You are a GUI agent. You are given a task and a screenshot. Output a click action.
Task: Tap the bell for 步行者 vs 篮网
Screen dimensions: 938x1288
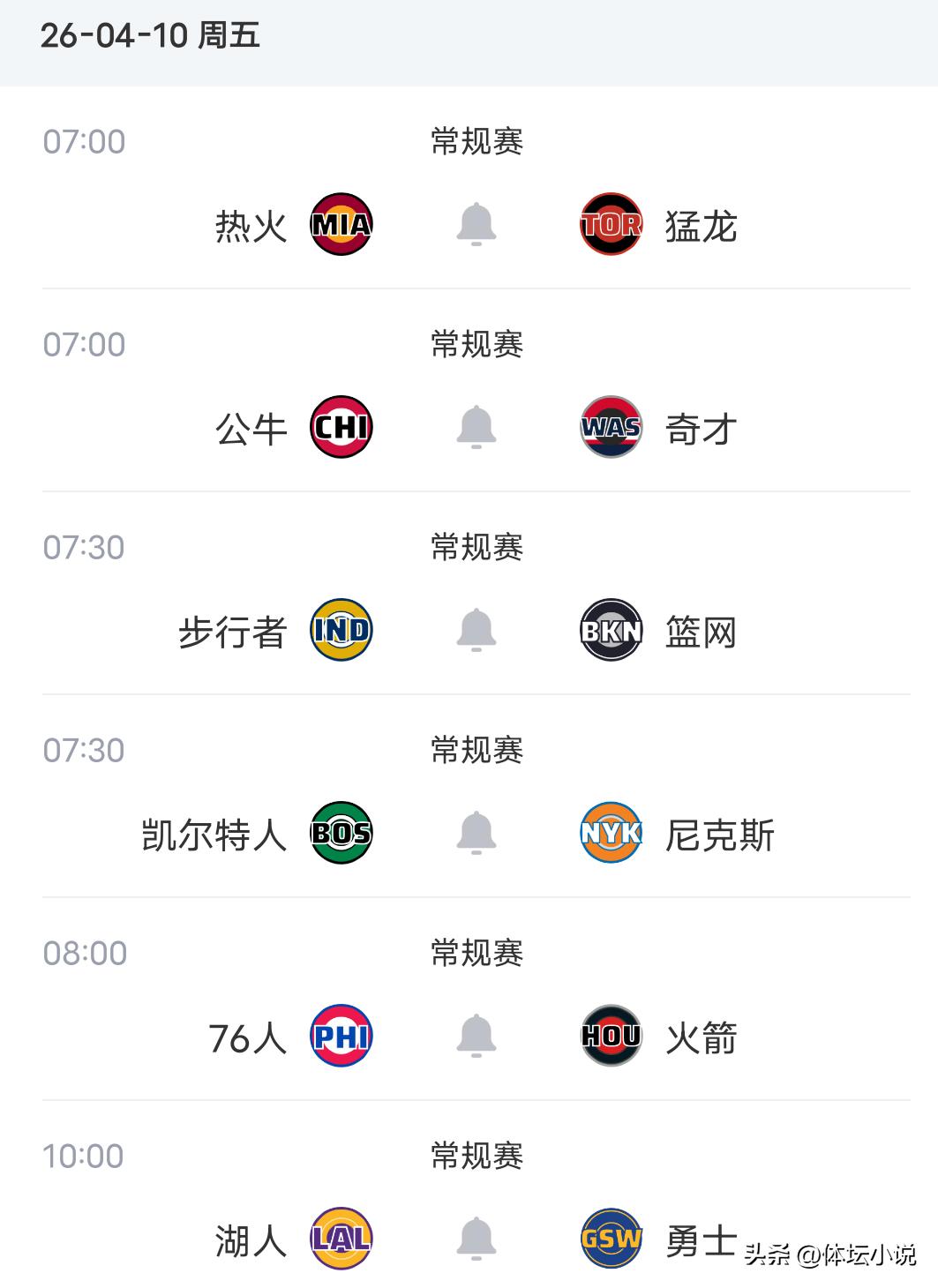(477, 630)
